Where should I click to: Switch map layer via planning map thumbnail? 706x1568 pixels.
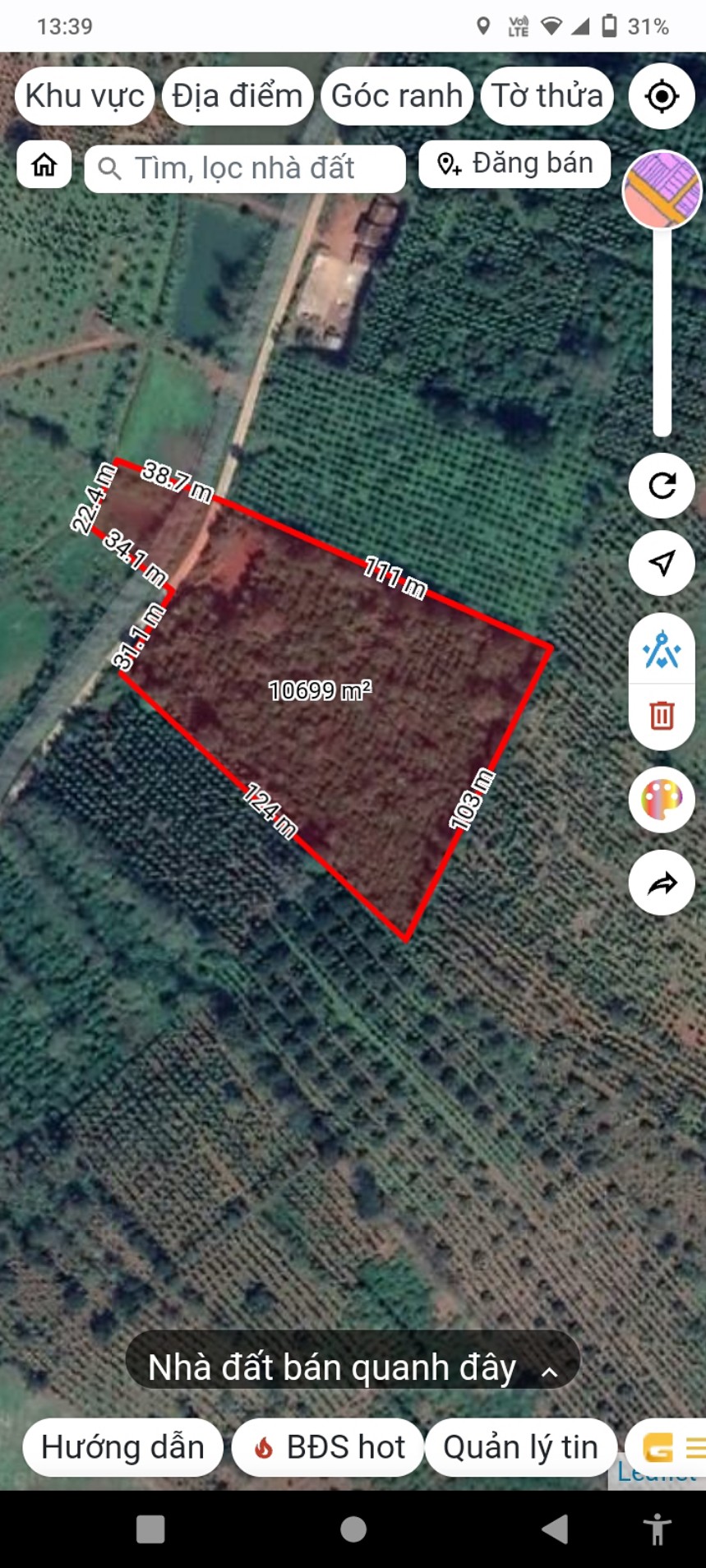coord(662,190)
